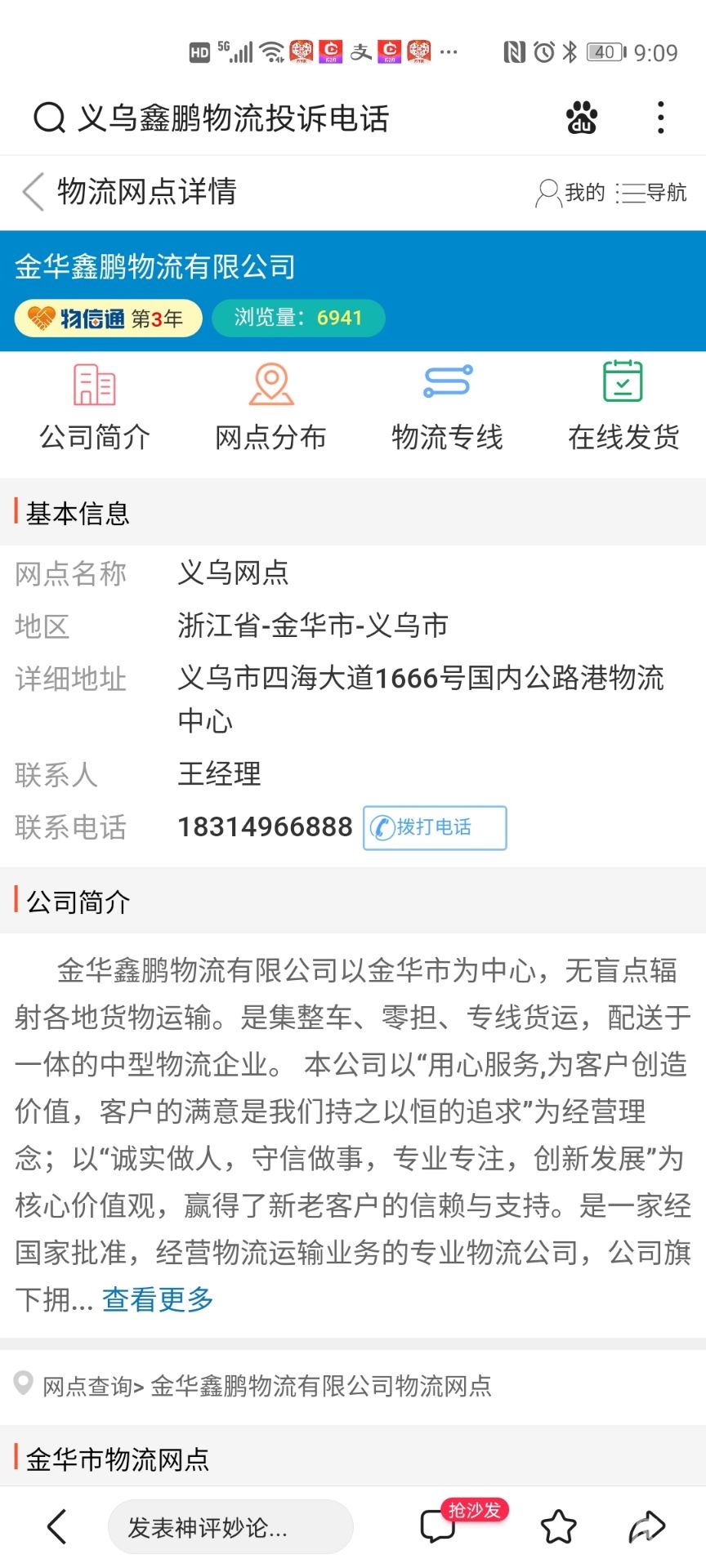Open the Baidu paw icon
This screenshot has width=706, height=1568.
point(582,118)
